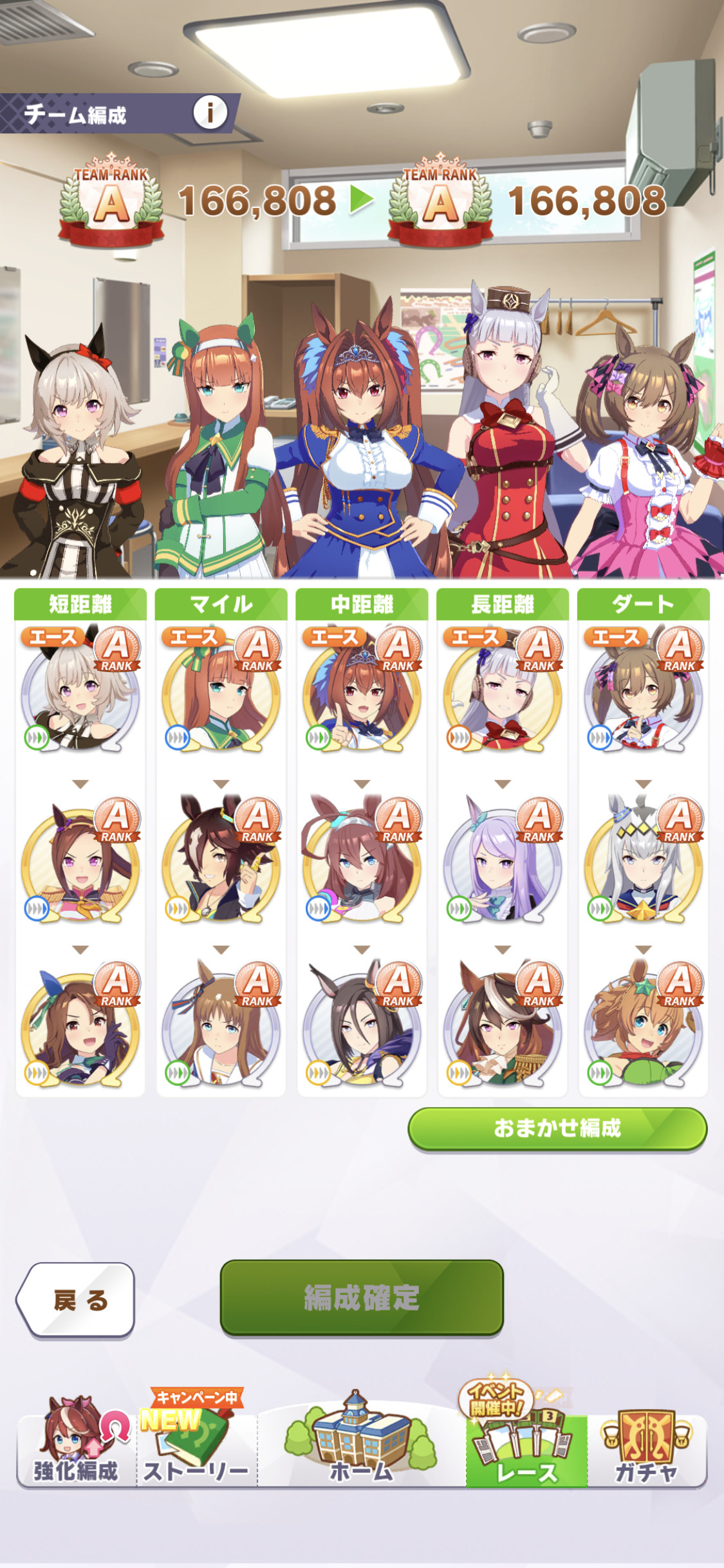Choose the second 中距離 member slot

pyautogui.click(x=362, y=860)
